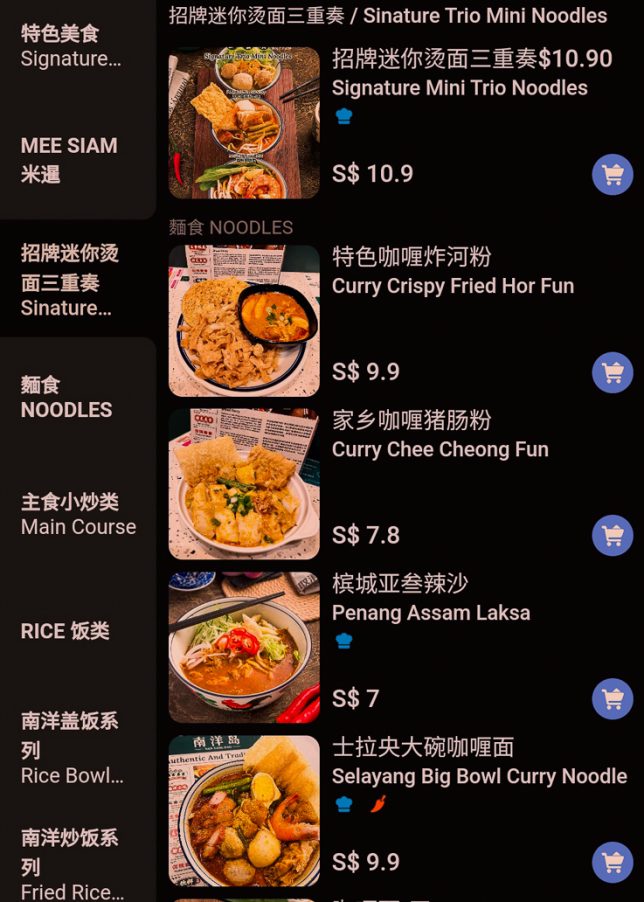The image size is (644, 902).
Task: Add Curry Chee Cheong Fun to cart
Action: coord(612,536)
